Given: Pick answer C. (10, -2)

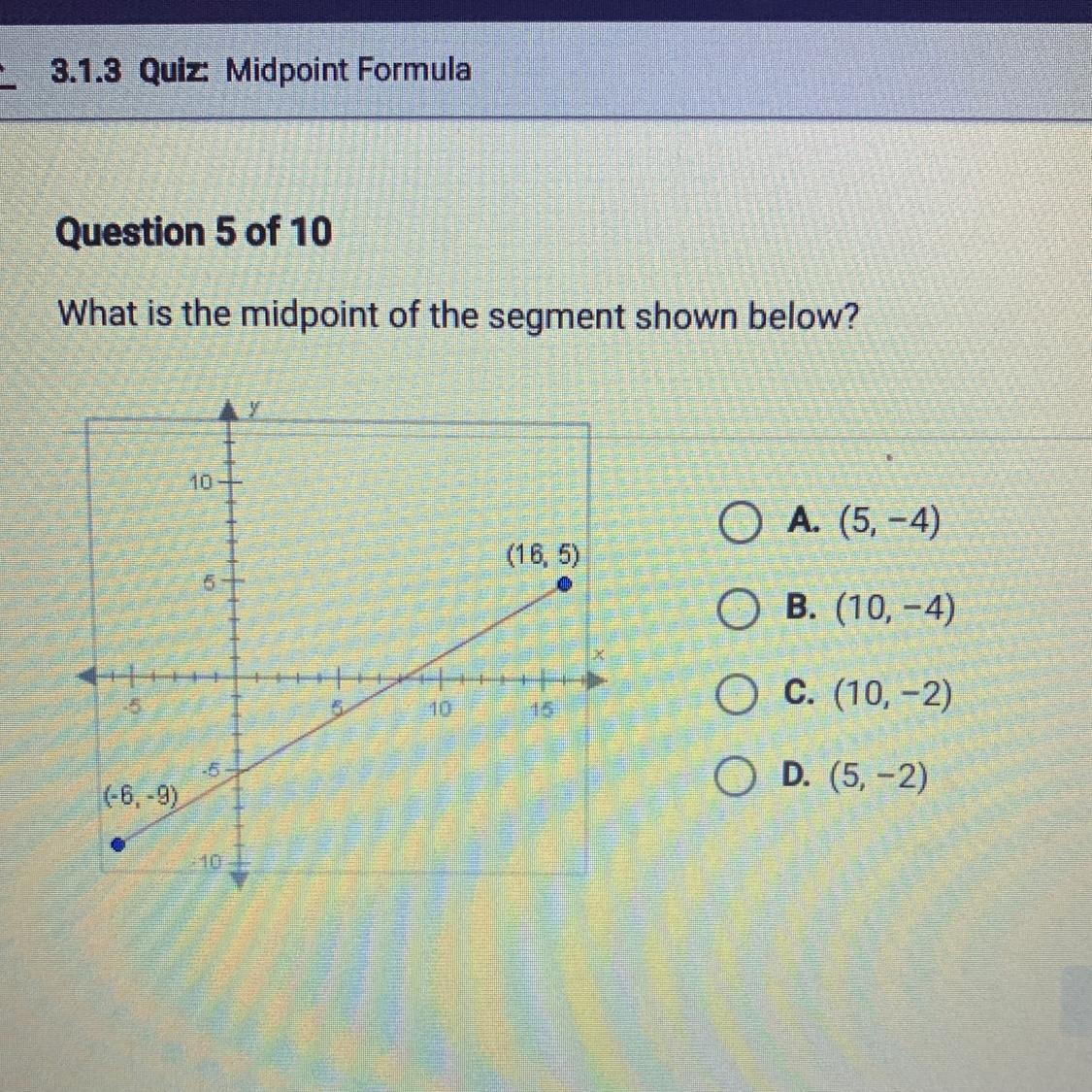Looking at the screenshot, I should tap(738, 696).
